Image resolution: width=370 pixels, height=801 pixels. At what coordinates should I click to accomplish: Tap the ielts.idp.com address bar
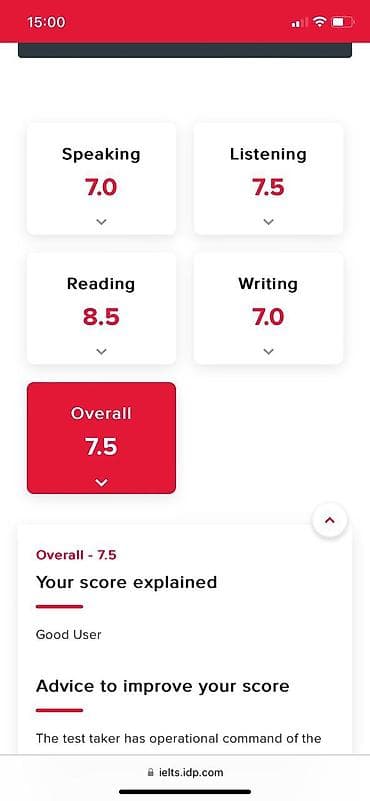(x=185, y=772)
